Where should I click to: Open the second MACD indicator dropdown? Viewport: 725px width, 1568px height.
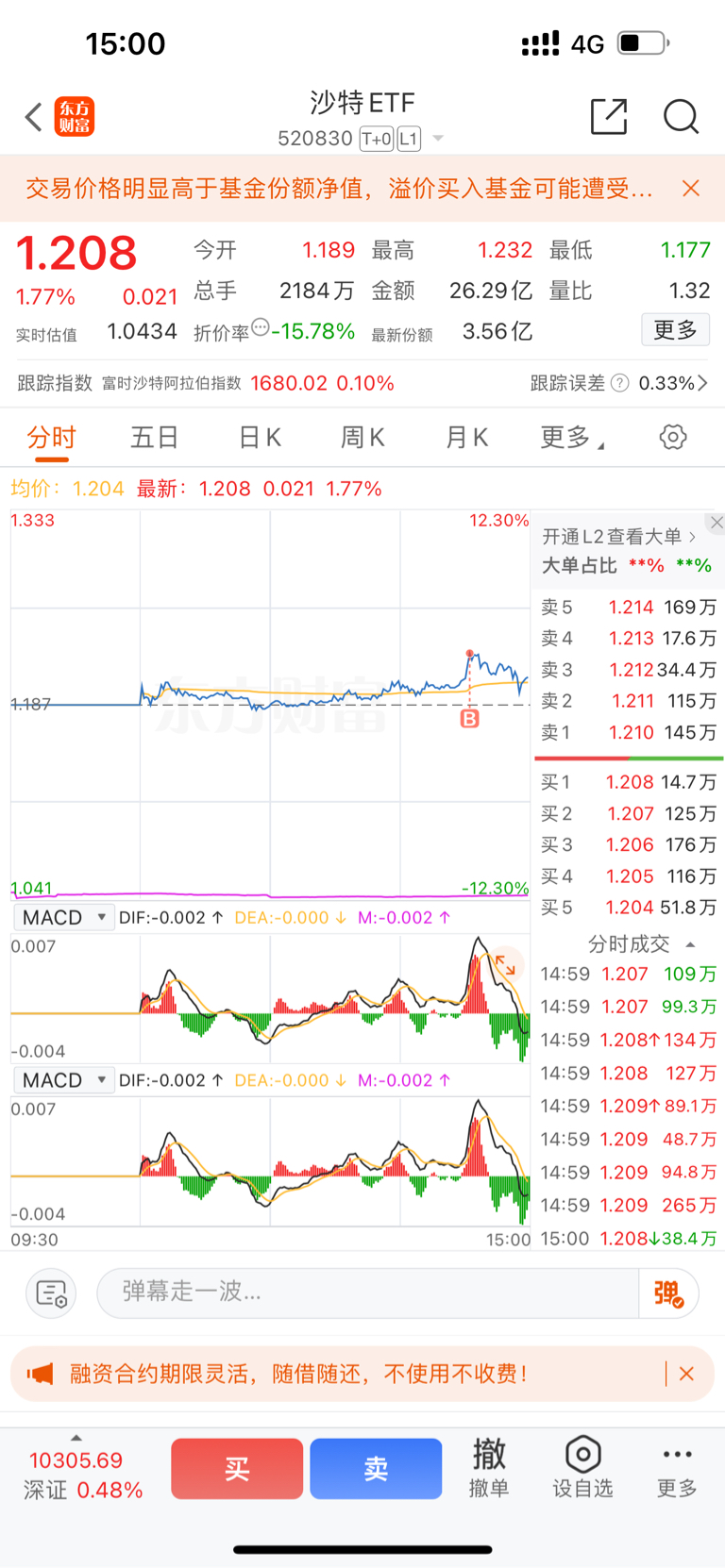(x=63, y=1079)
